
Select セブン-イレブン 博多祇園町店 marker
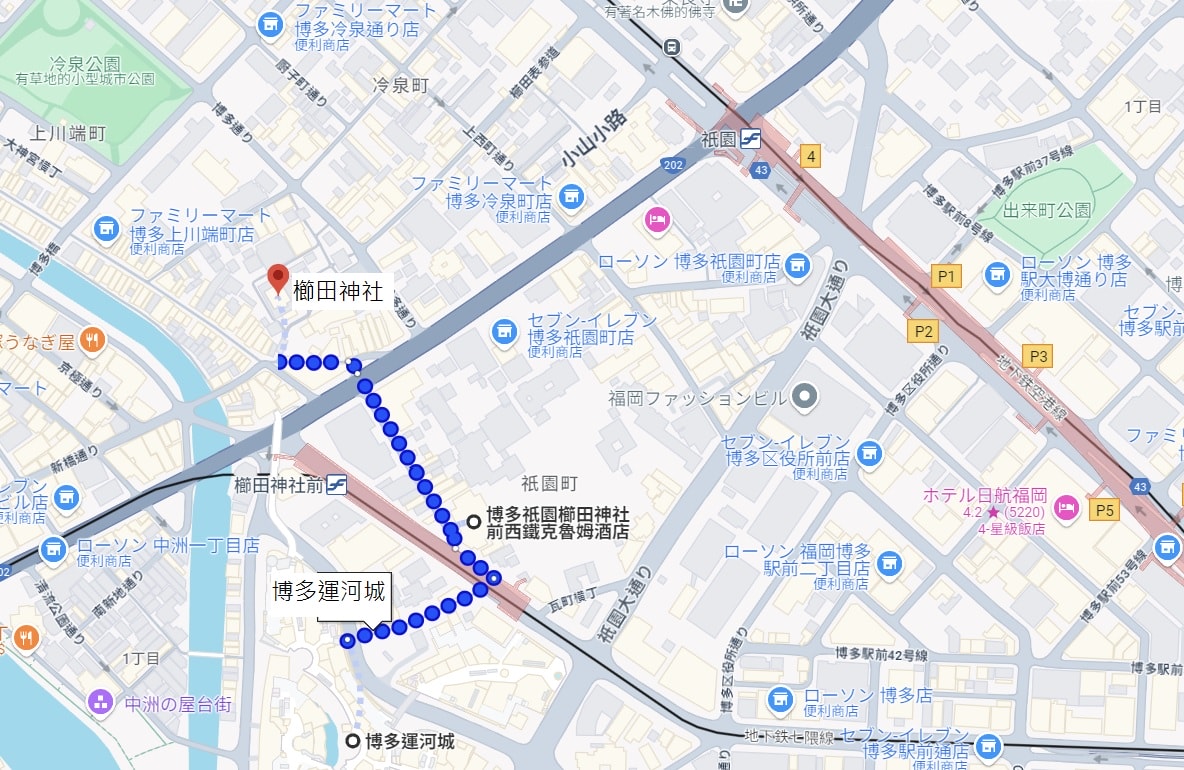click(x=504, y=329)
